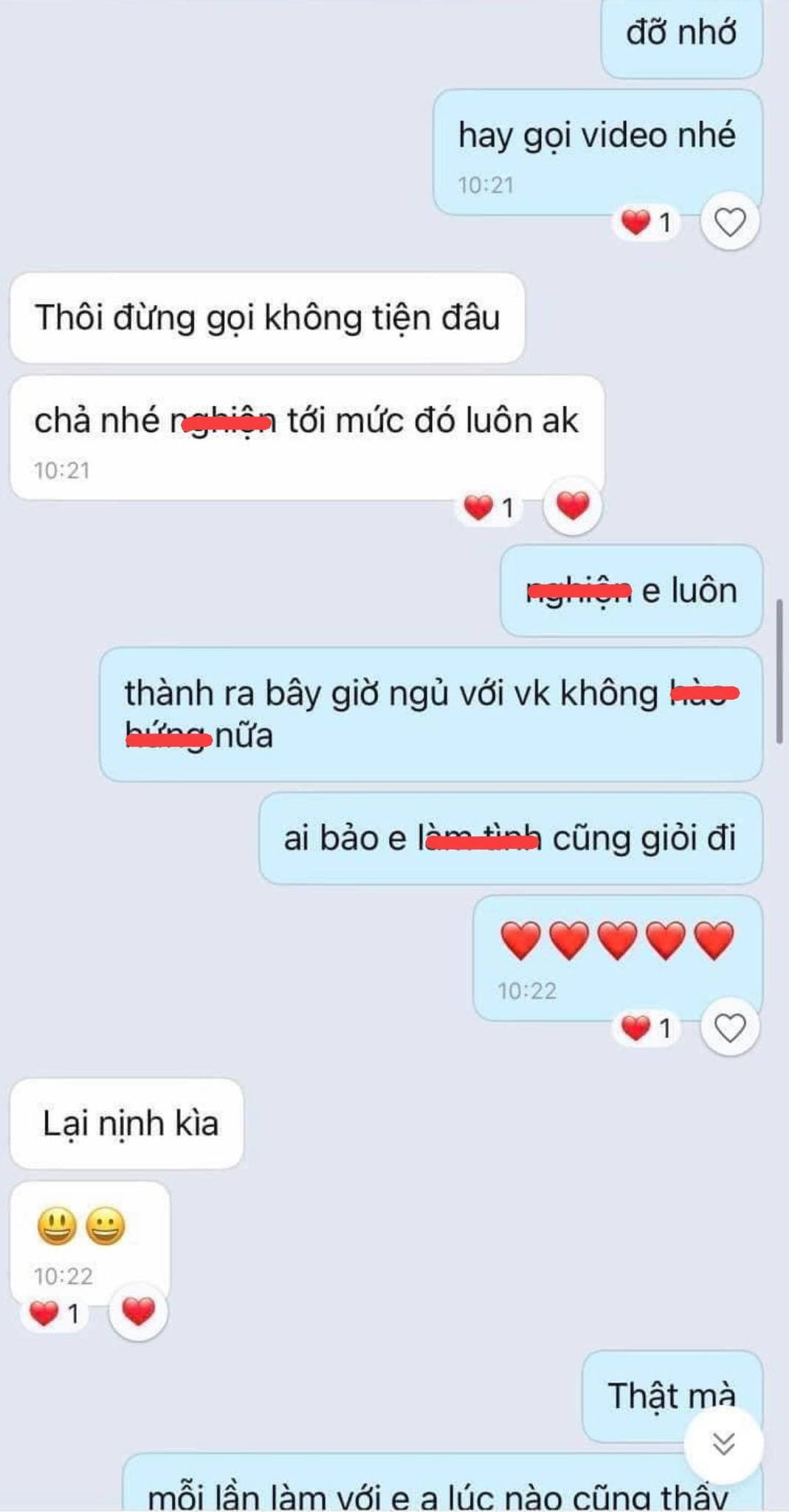The width and height of the screenshot is (789, 1512).
Task: Jump to the latest messages with the double-chevron button
Action: pos(723,1443)
